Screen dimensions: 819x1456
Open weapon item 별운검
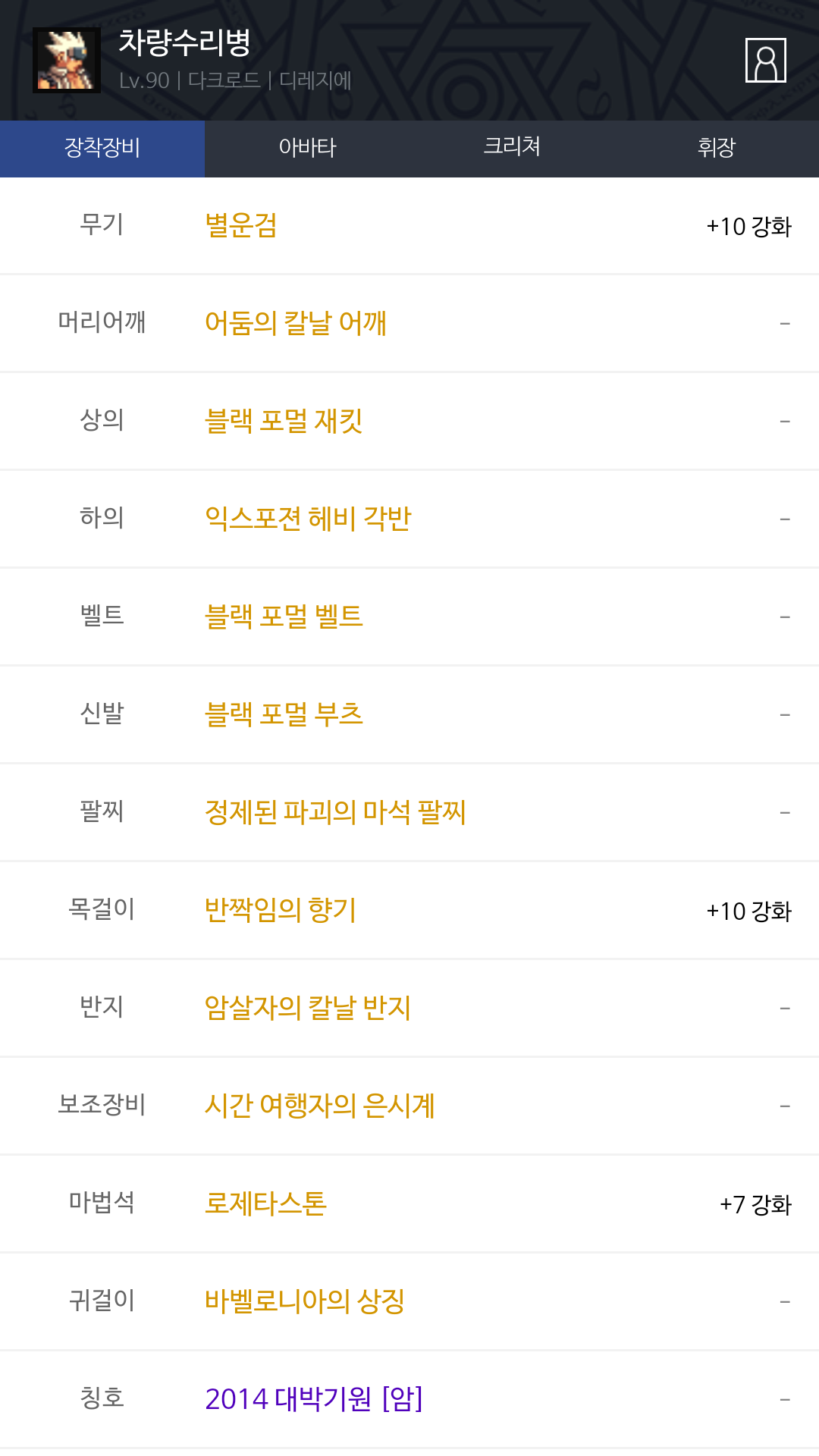(241, 226)
